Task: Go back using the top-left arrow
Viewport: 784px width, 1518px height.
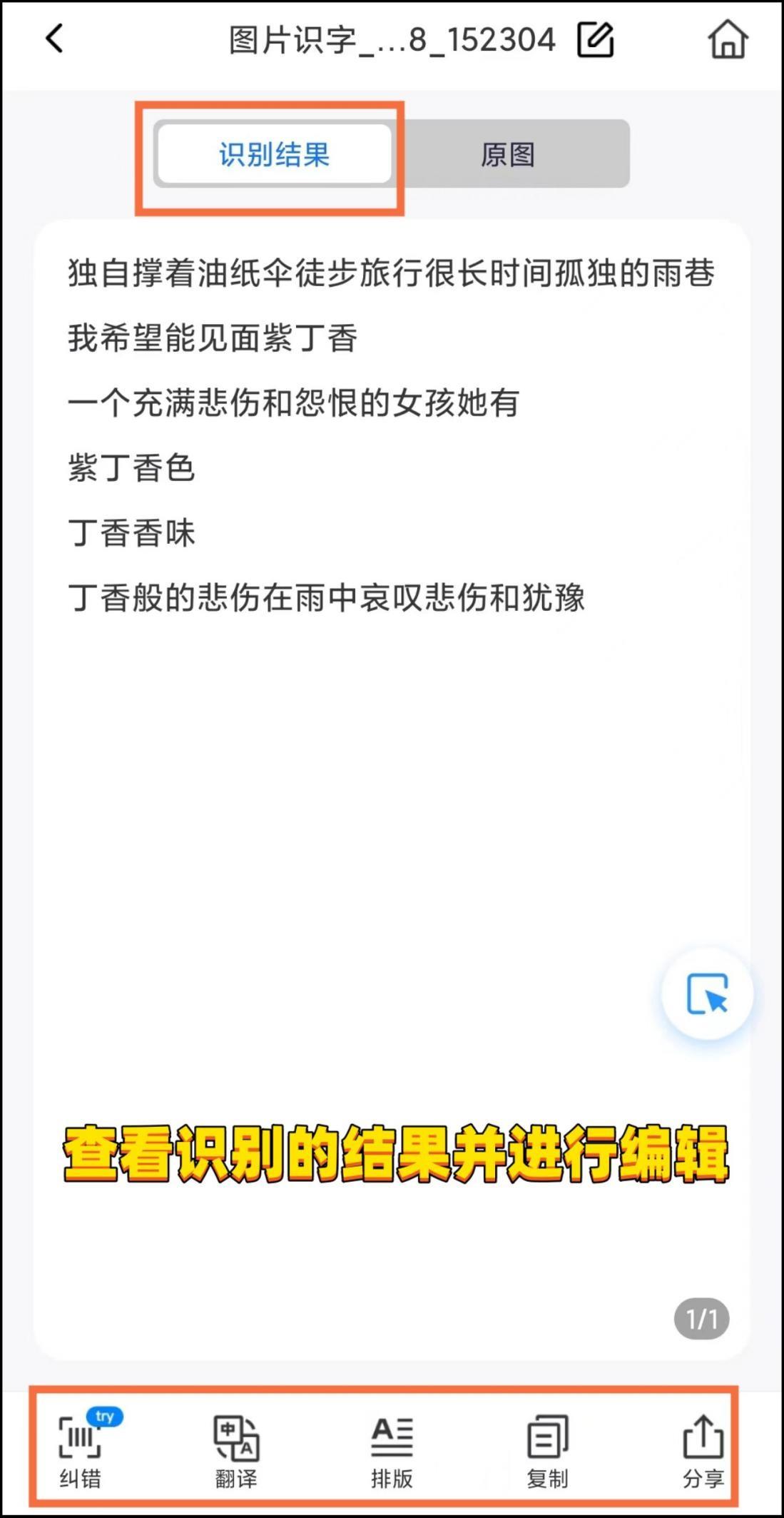Action: [x=55, y=39]
